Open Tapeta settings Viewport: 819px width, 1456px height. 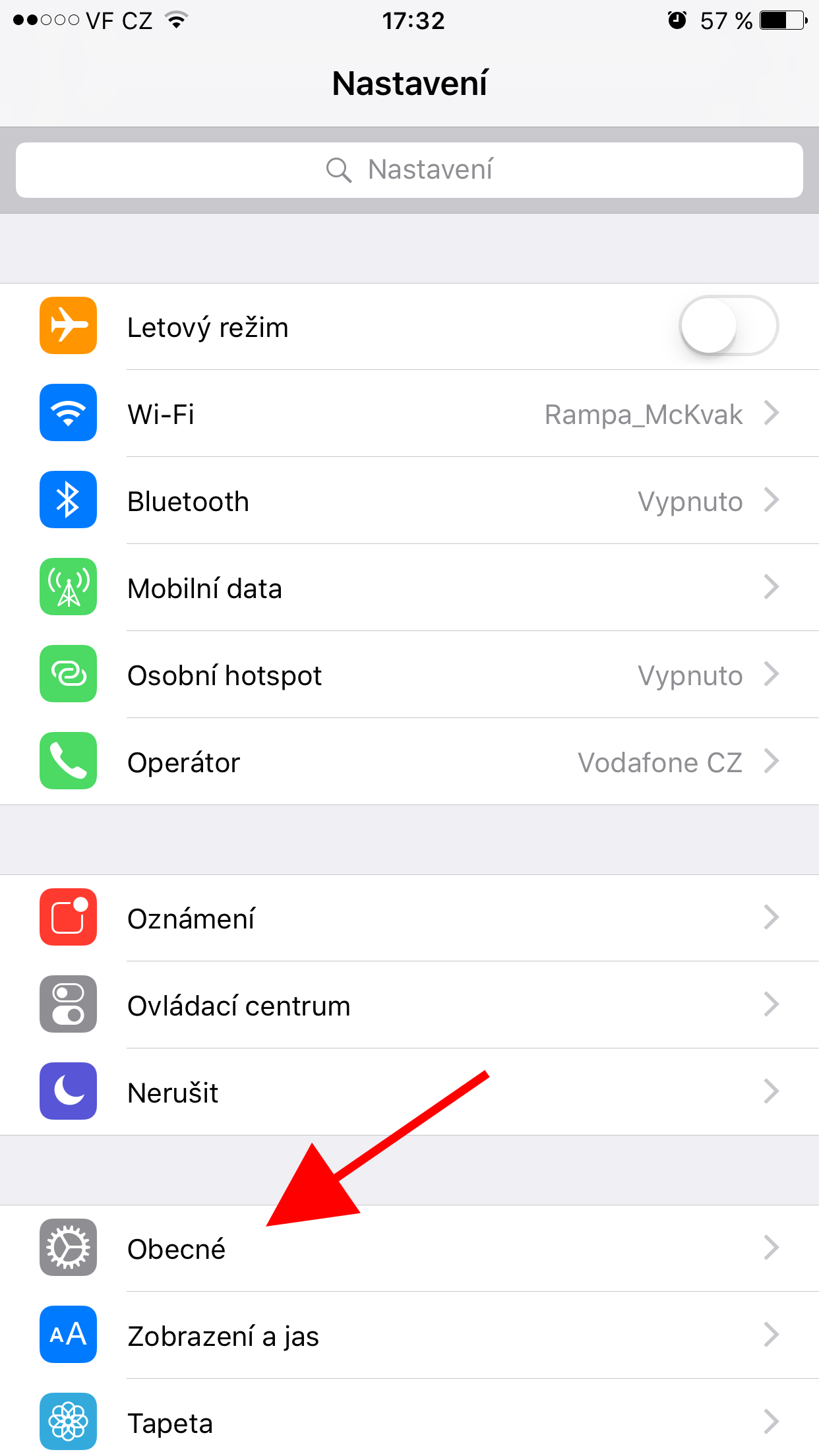pos(409,1422)
